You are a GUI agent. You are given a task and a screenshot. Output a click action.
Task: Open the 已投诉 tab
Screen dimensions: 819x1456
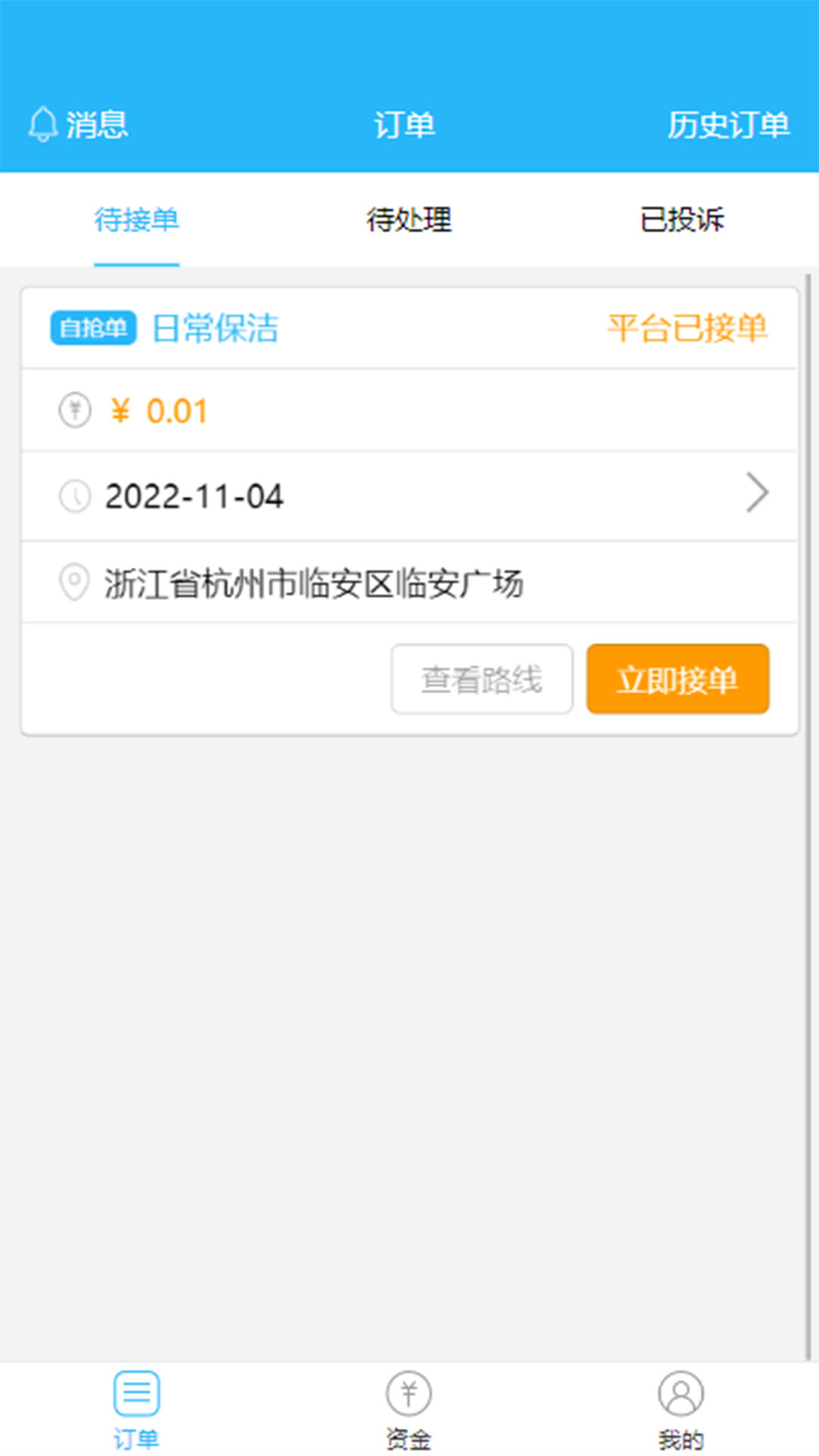681,221
